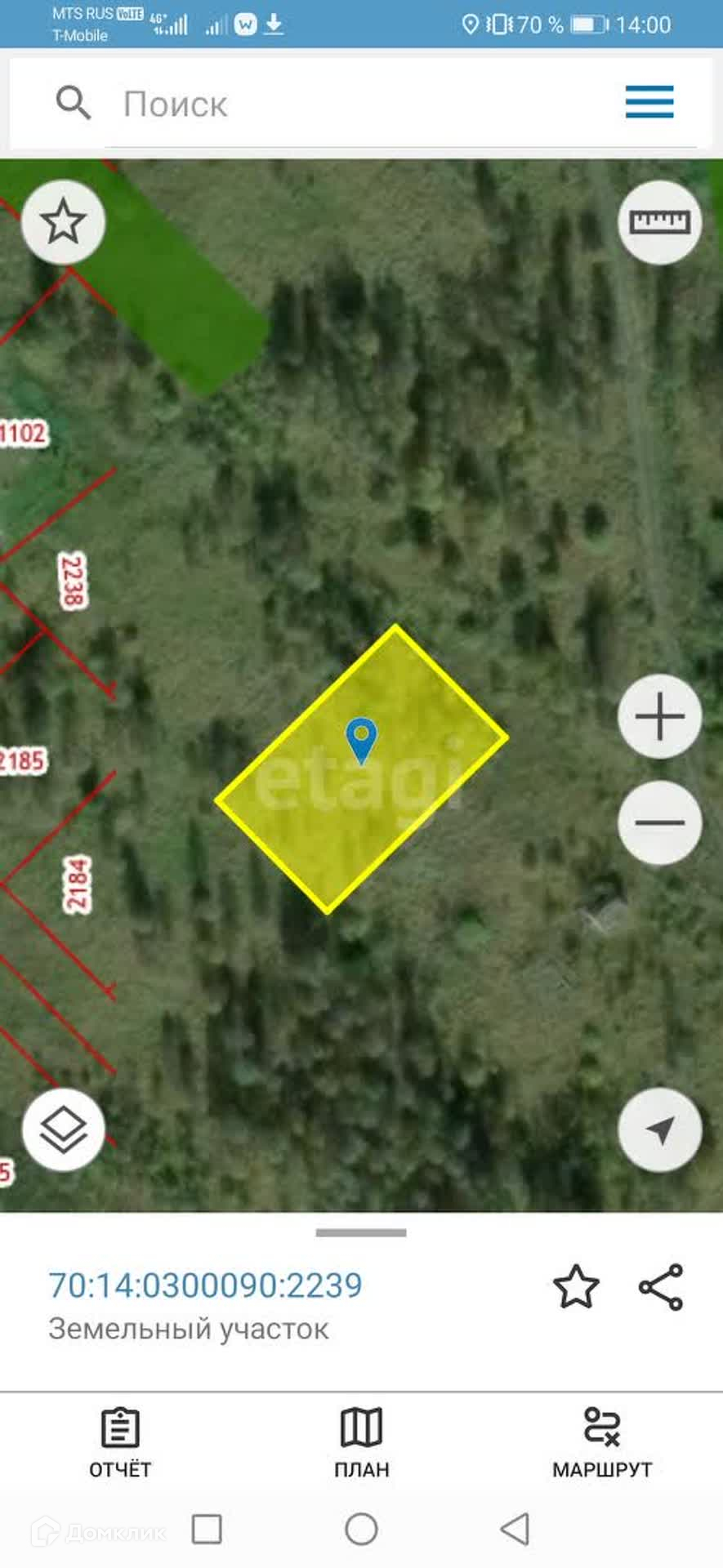
Task: Activate the ruler measurement tool
Action: 659,222
